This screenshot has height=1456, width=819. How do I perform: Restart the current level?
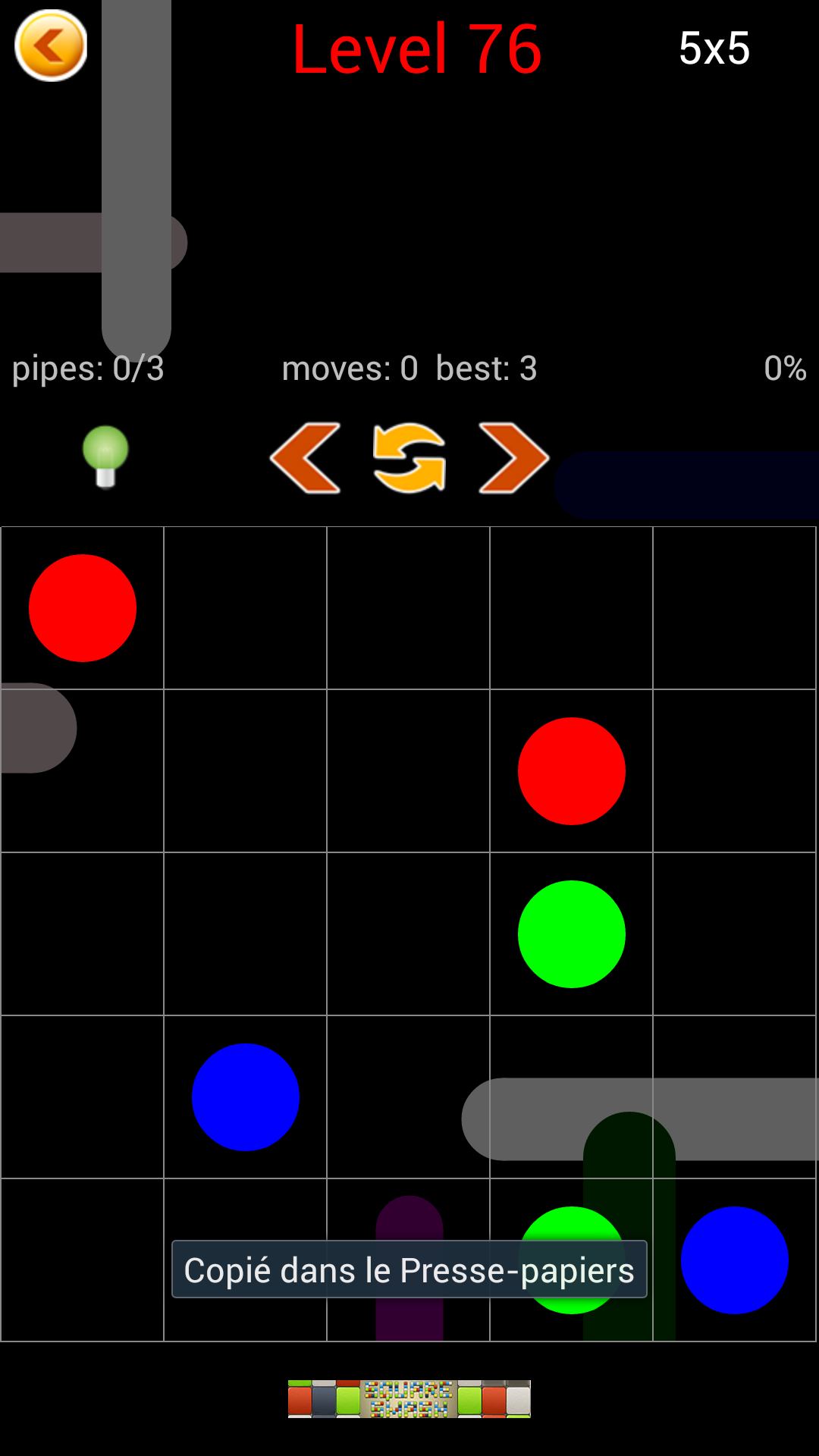point(409,458)
